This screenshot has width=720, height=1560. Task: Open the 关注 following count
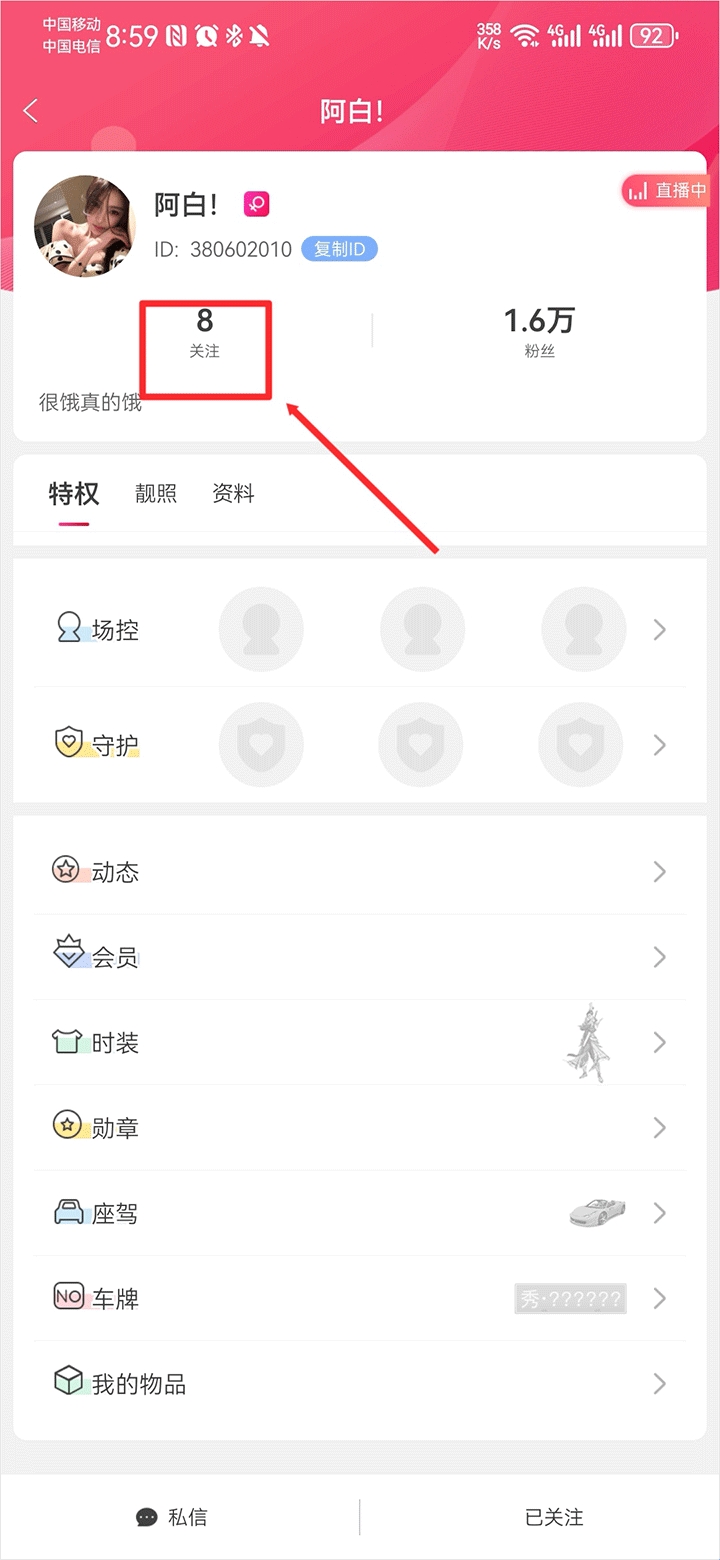coord(205,333)
